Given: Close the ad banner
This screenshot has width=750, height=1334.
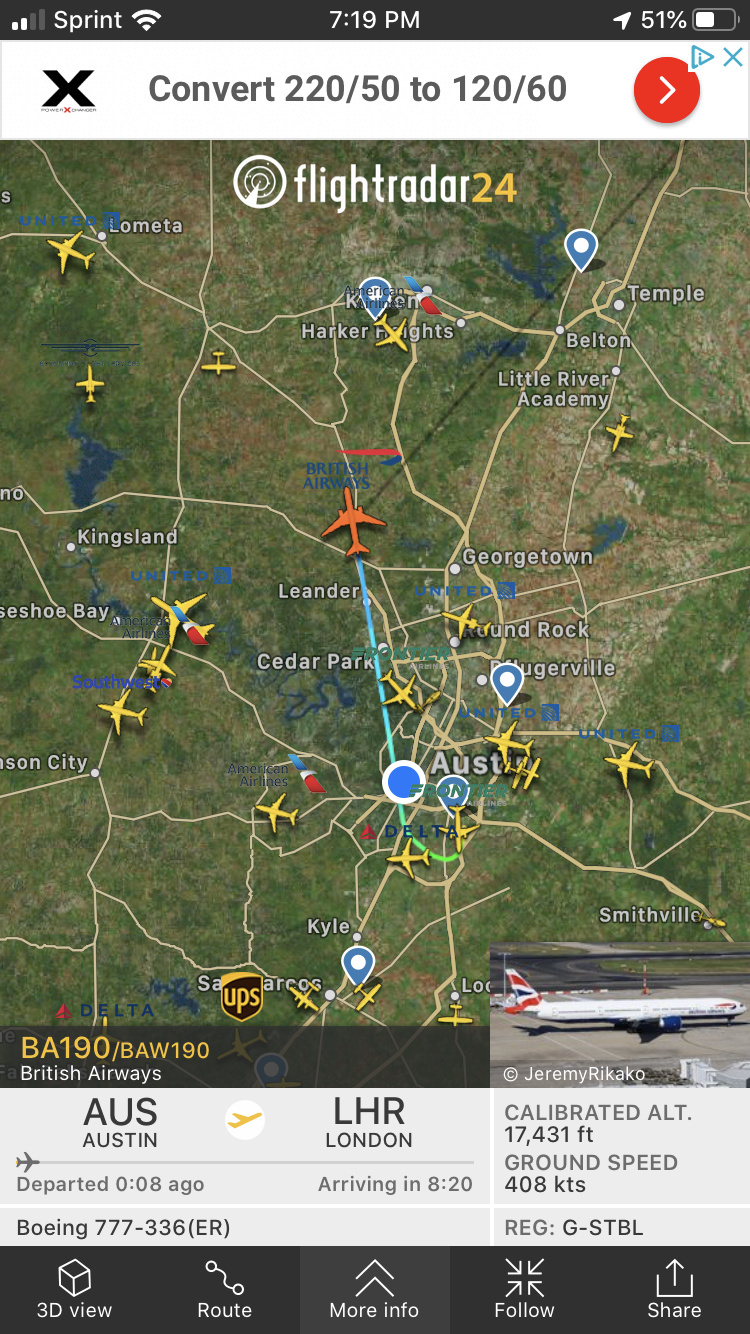Looking at the screenshot, I should point(733,57).
